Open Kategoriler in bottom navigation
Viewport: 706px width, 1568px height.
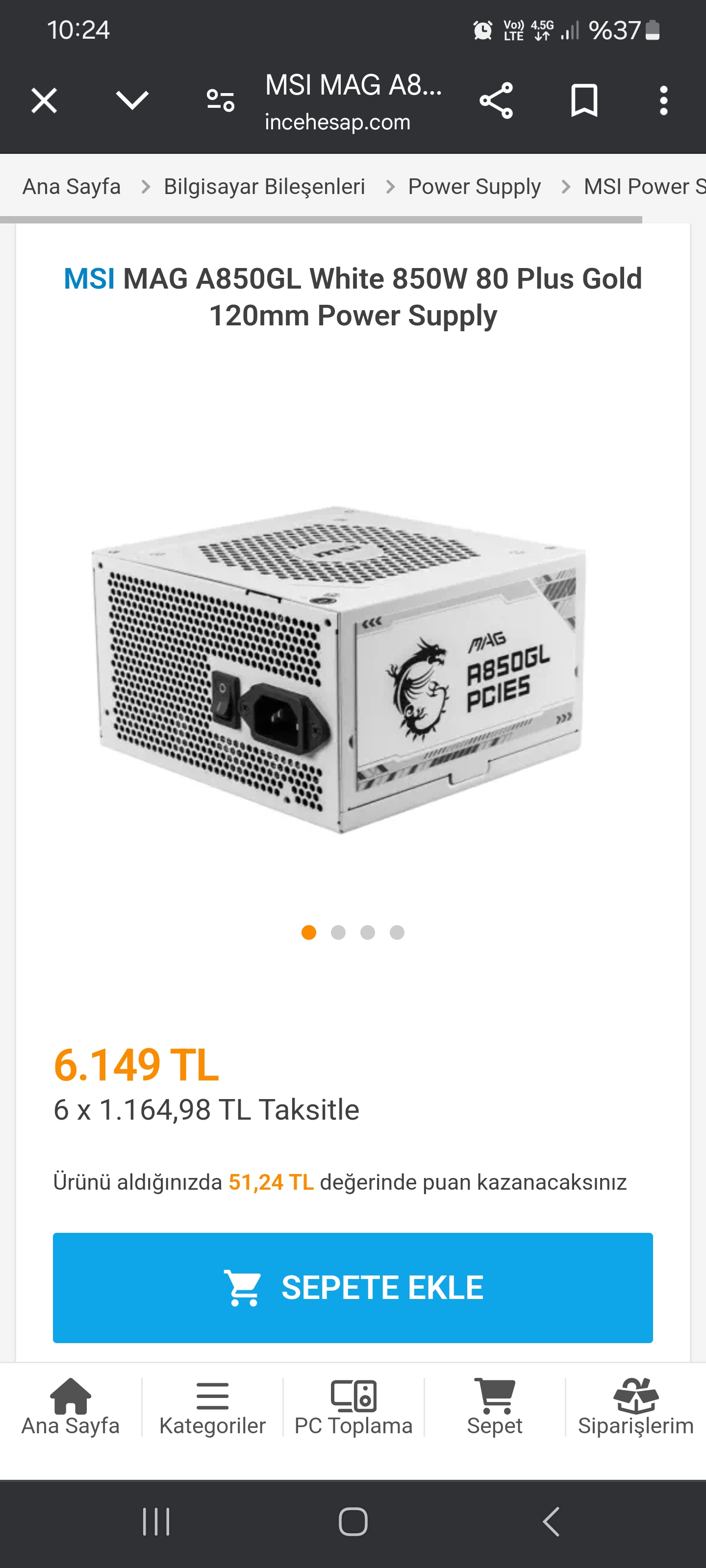(x=212, y=1407)
